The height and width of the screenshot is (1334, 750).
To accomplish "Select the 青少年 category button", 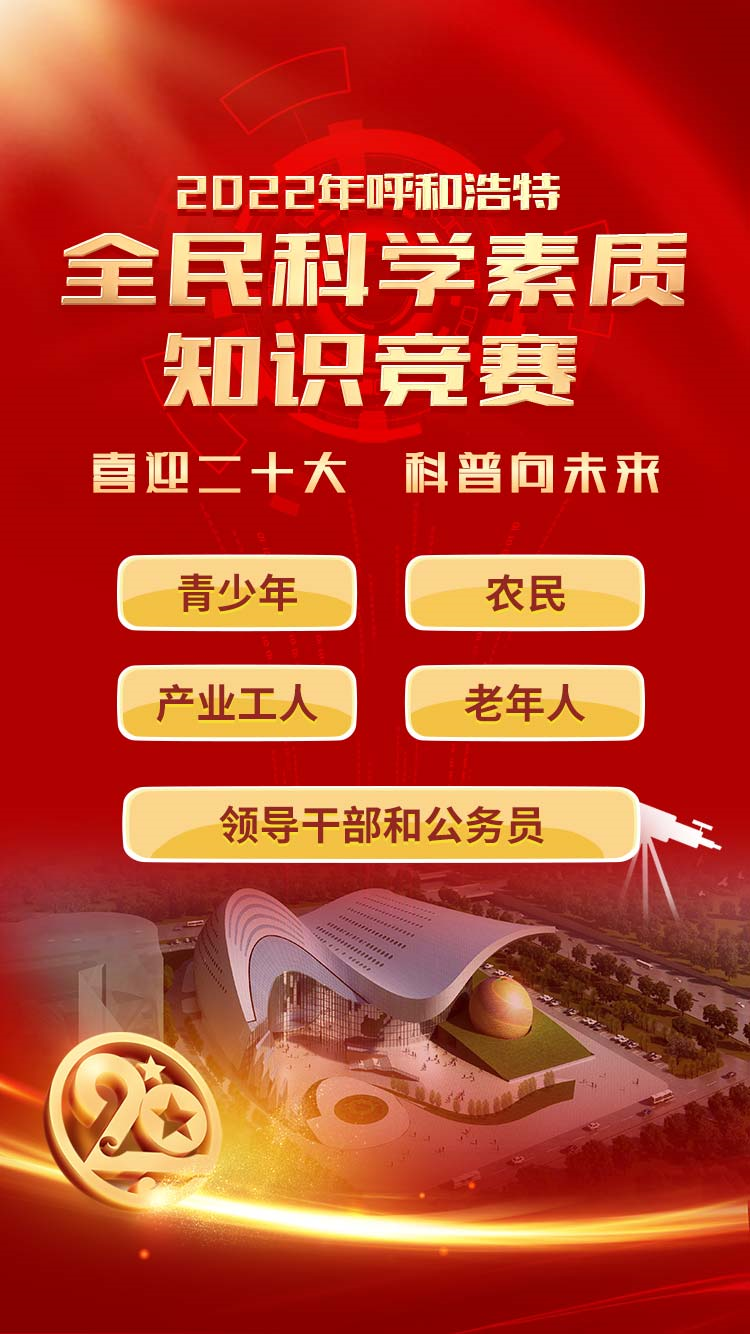I will click(237, 593).
